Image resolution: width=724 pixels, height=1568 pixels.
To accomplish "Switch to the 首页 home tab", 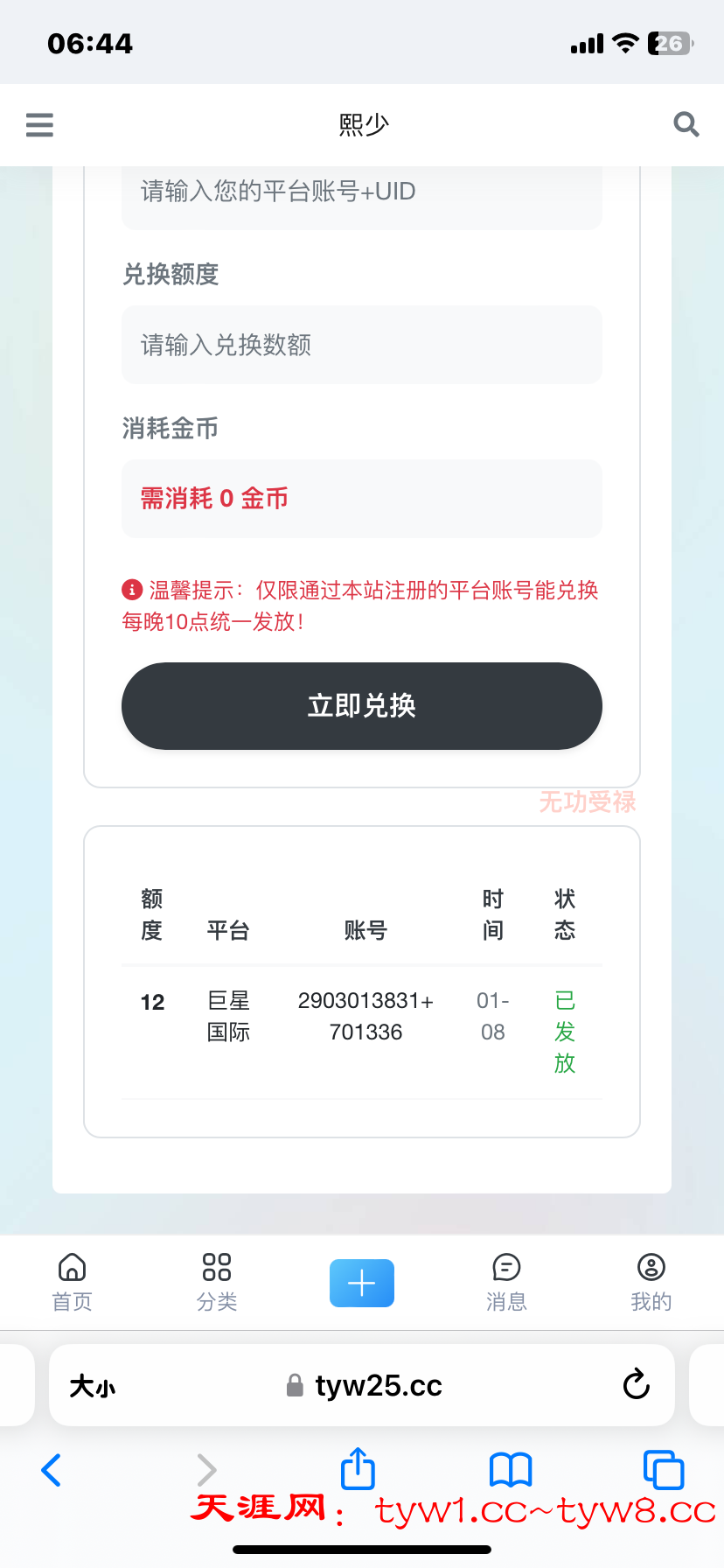I will point(72,1282).
